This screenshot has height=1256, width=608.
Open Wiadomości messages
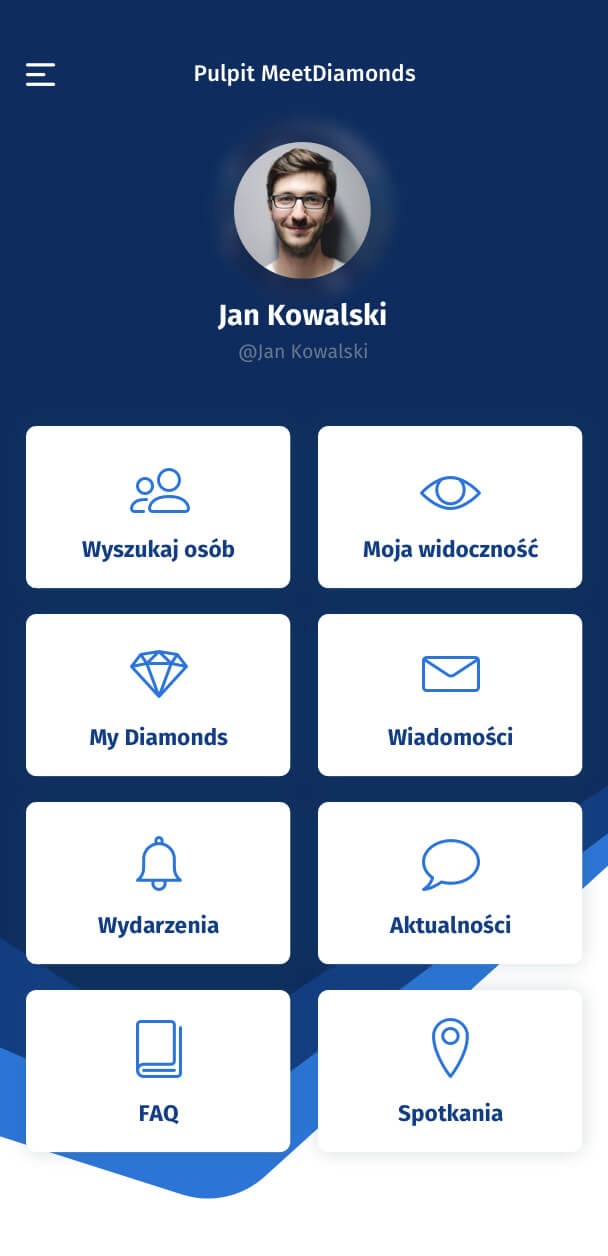click(x=450, y=695)
